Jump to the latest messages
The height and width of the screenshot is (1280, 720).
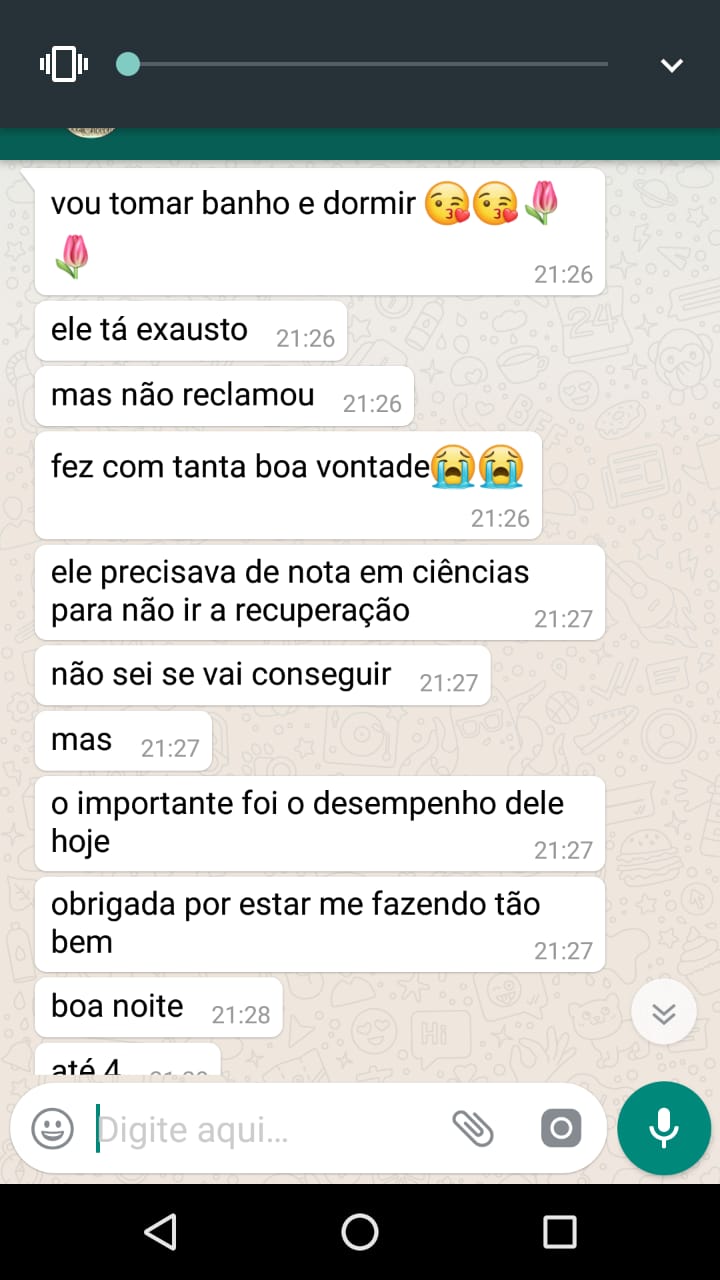[664, 1013]
